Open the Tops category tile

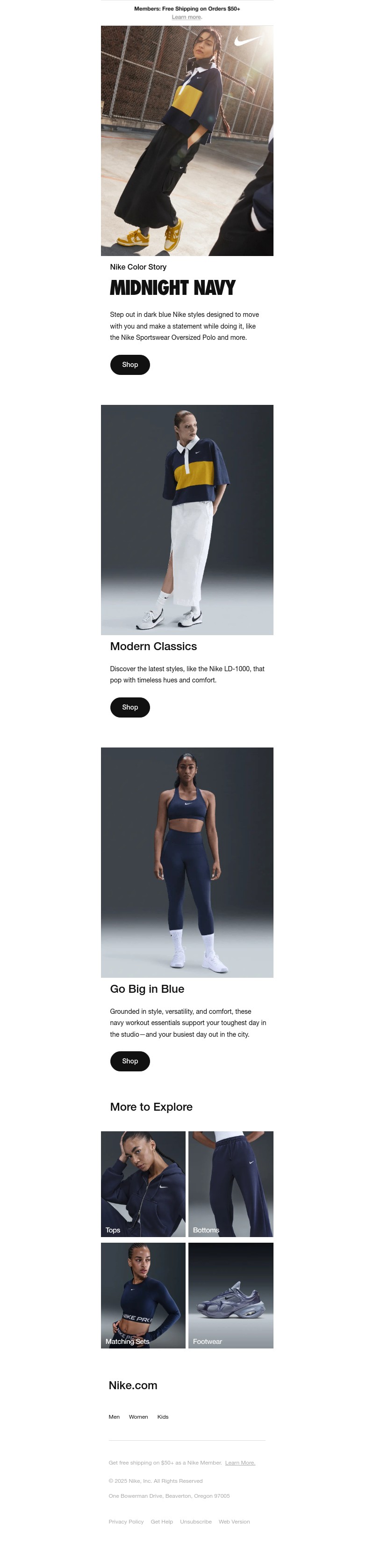click(143, 1183)
